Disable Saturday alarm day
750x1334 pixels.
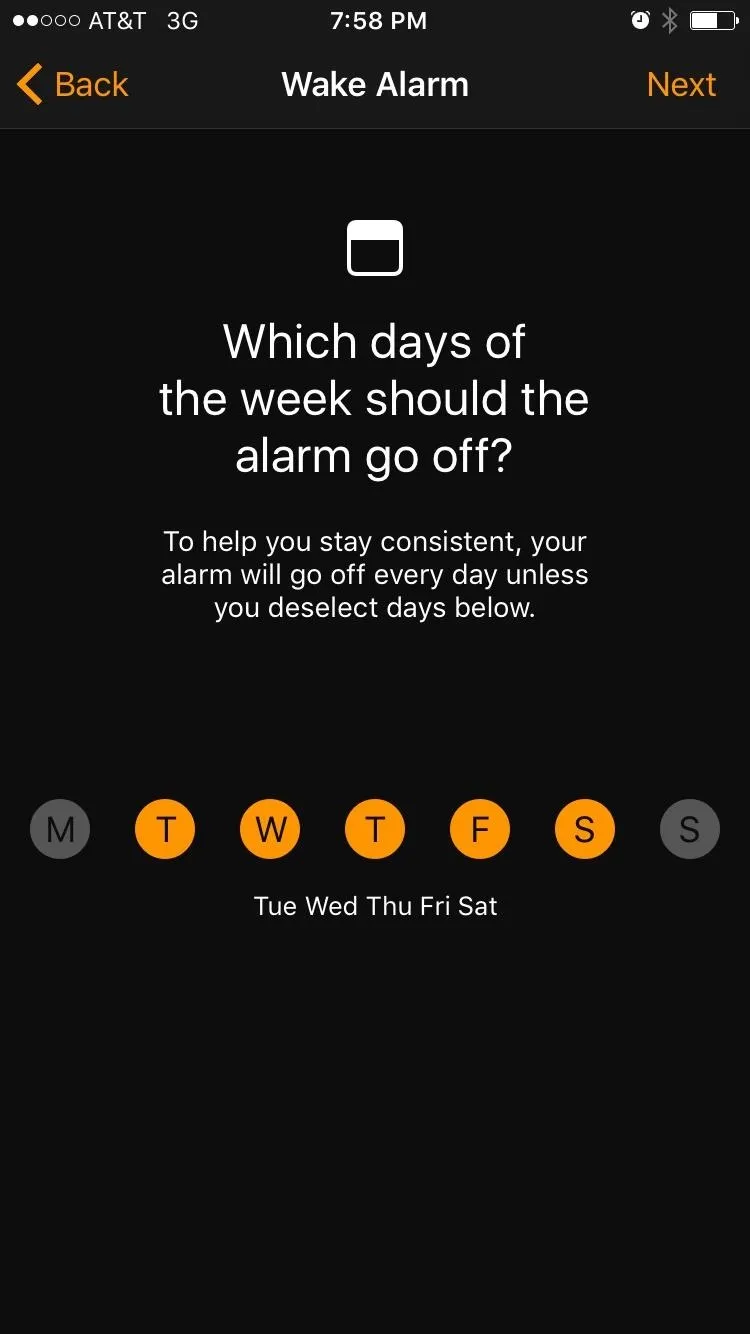click(x=585, y=829)
